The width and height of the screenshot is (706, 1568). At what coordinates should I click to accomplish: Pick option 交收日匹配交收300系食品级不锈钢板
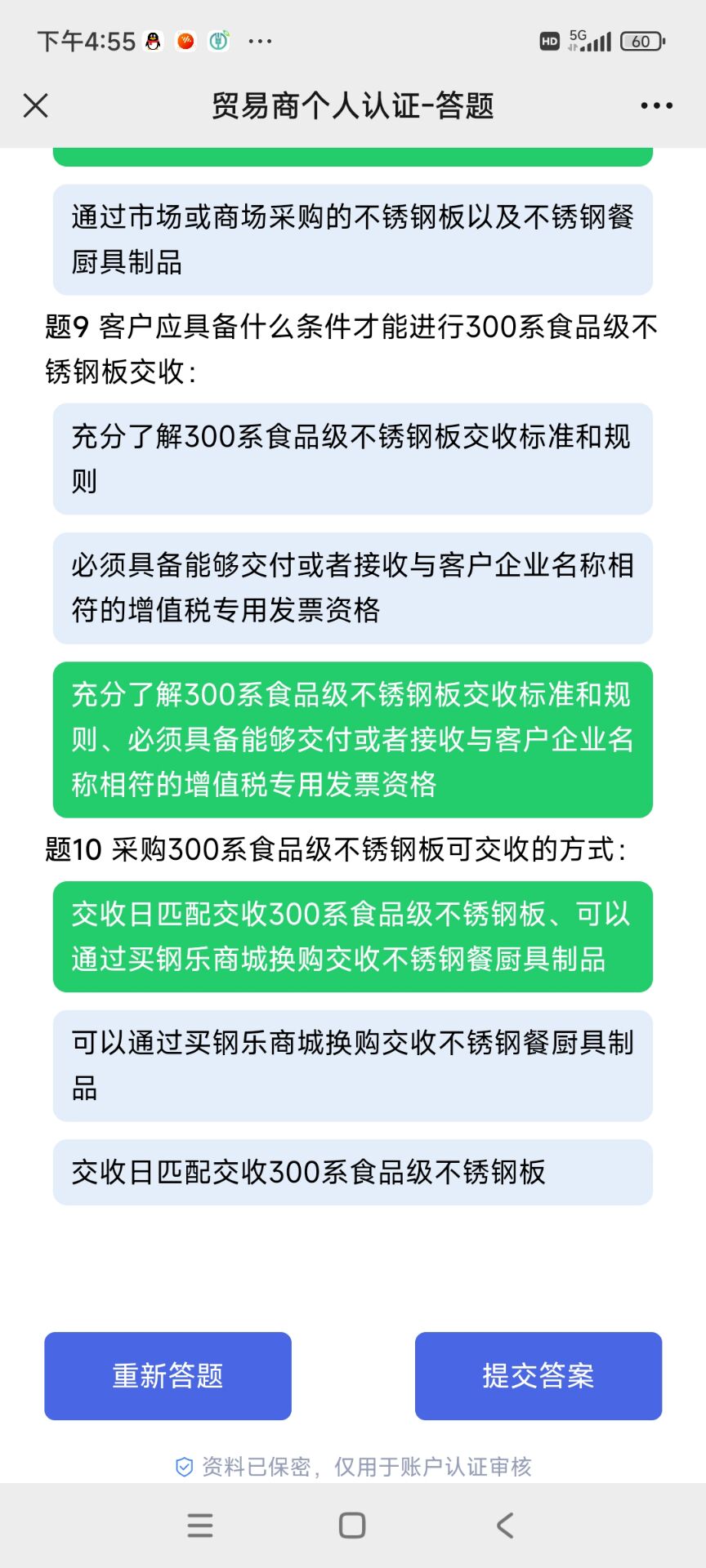pyautogui.click(x=352, y=1172)
